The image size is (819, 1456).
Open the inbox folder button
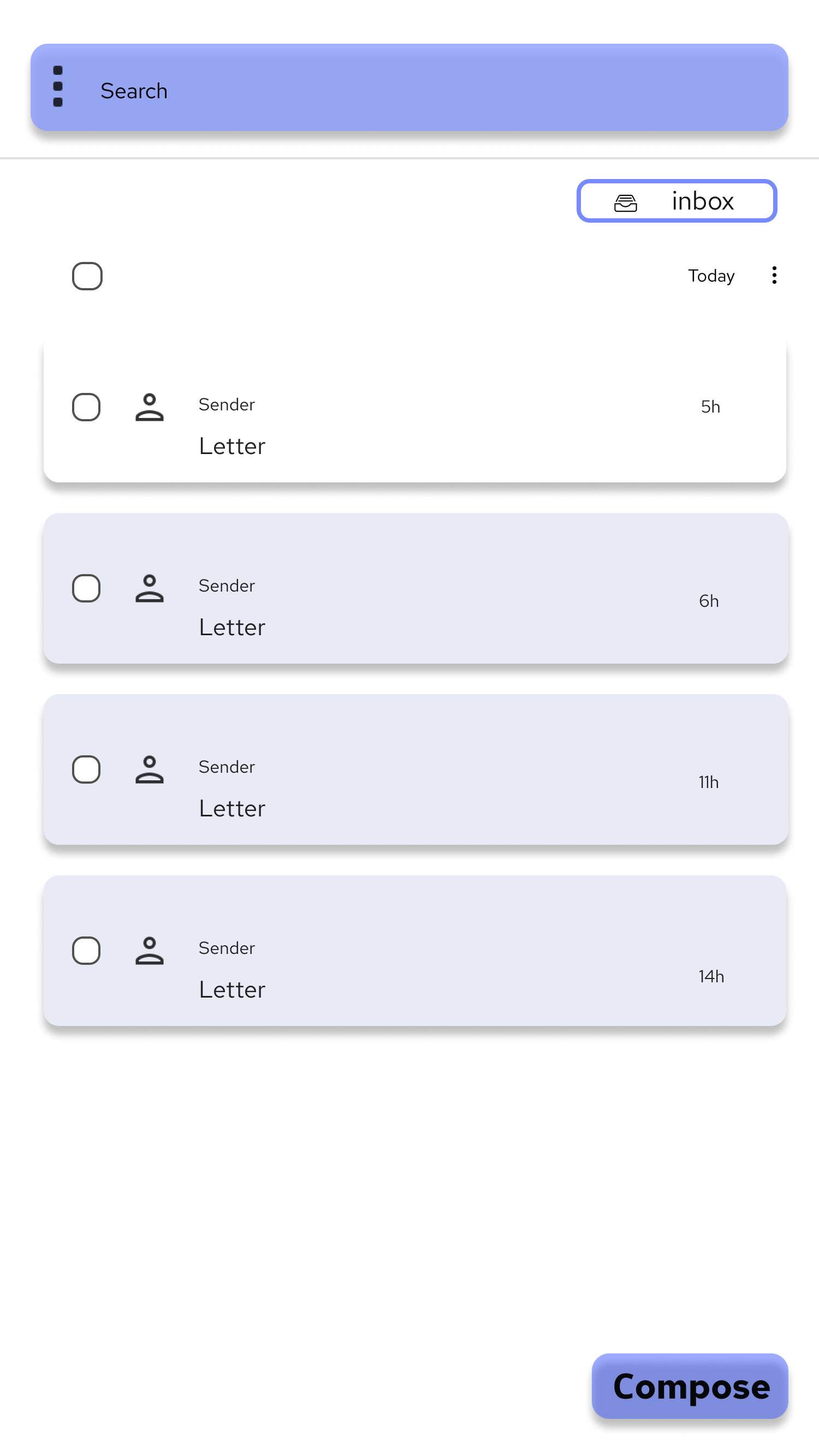(x=676, y=201)
